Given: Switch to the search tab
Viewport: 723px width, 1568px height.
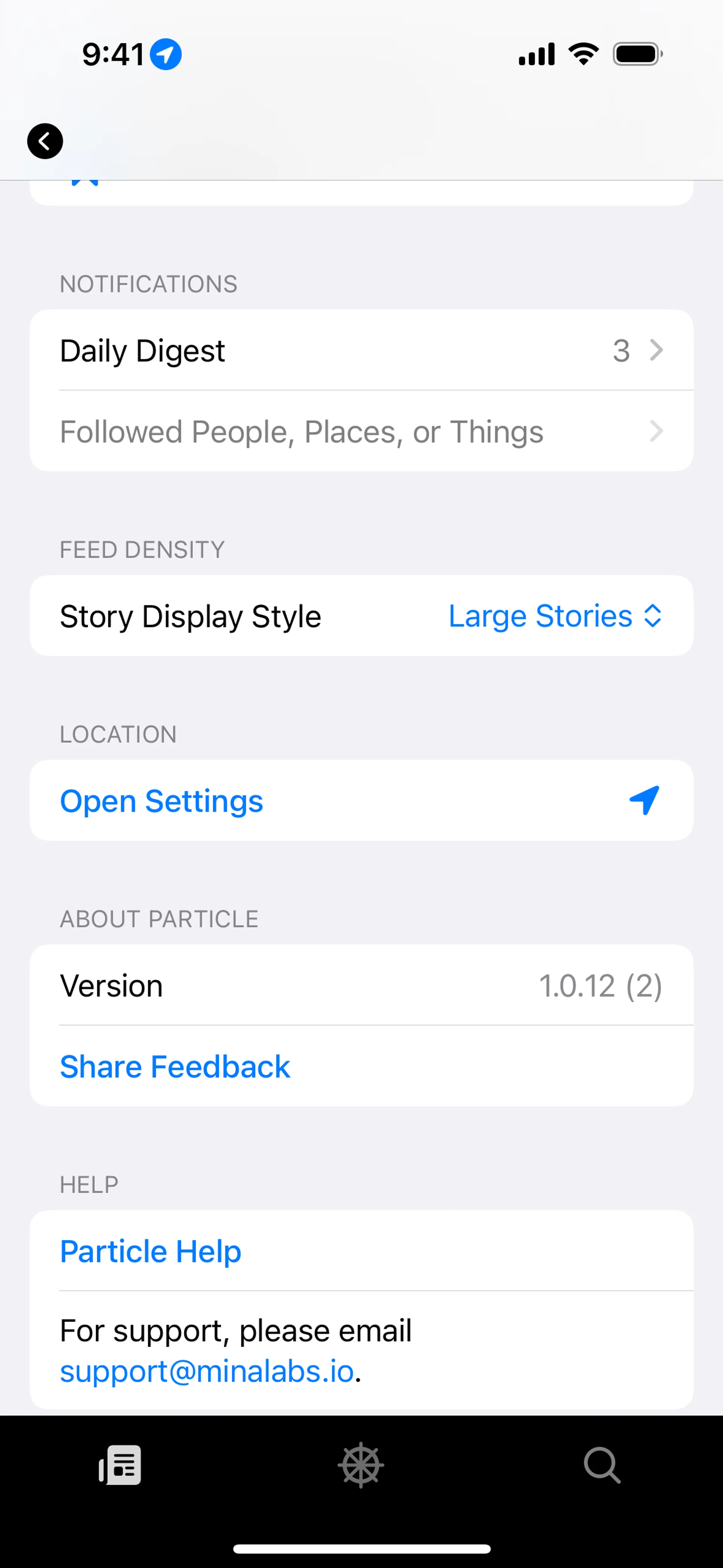Looking at the screenshot, I should pyautogui.click(x=602, y=1465).
